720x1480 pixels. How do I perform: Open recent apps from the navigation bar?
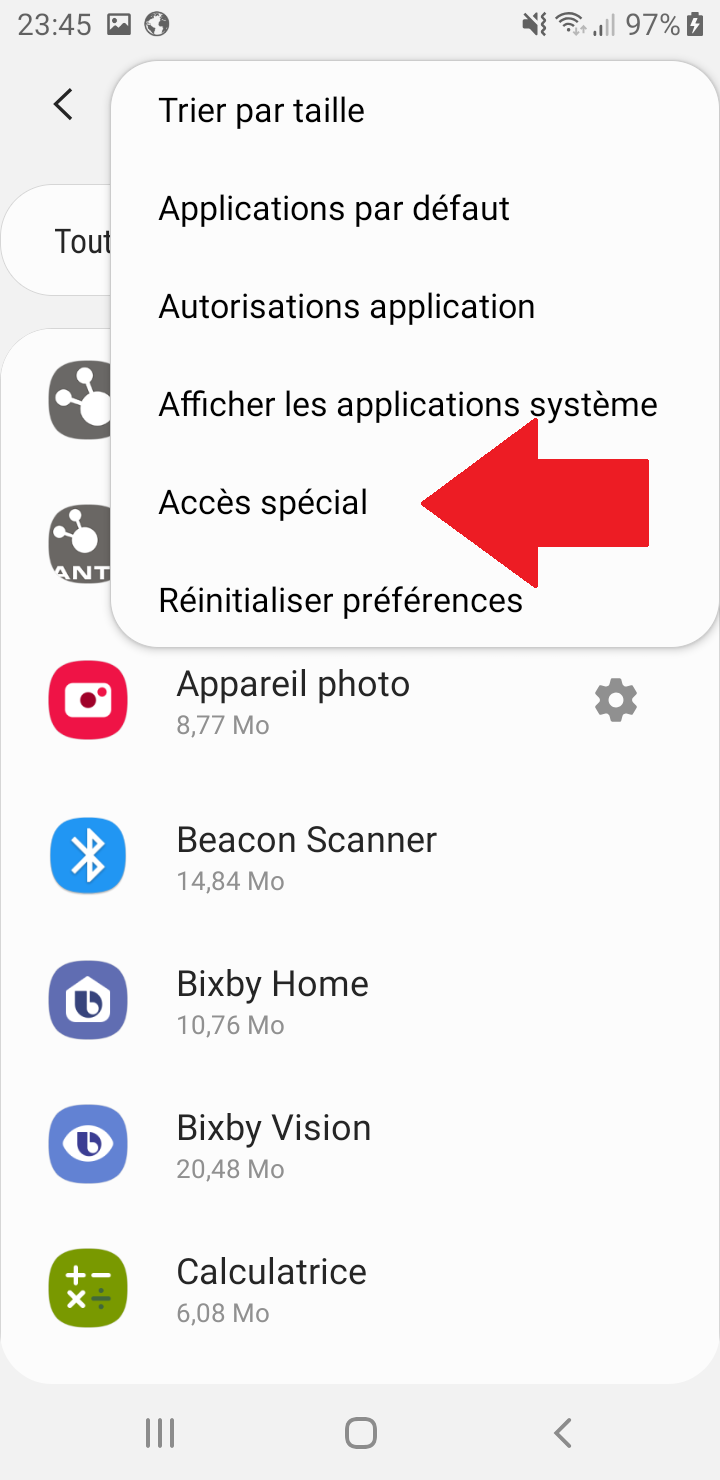pos(160,1433)
